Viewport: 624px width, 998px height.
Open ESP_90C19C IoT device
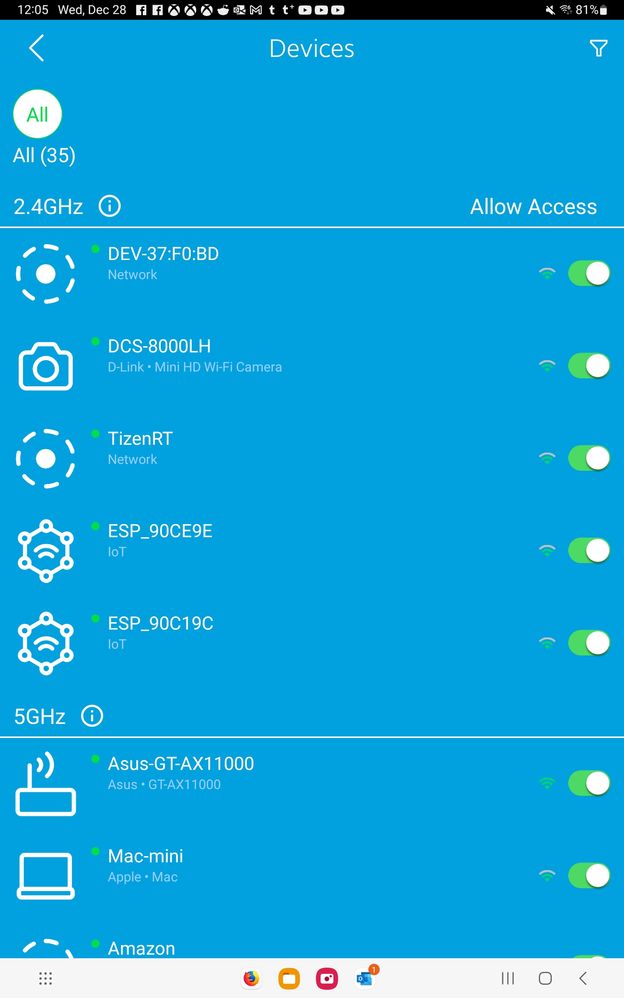(160, 632)
